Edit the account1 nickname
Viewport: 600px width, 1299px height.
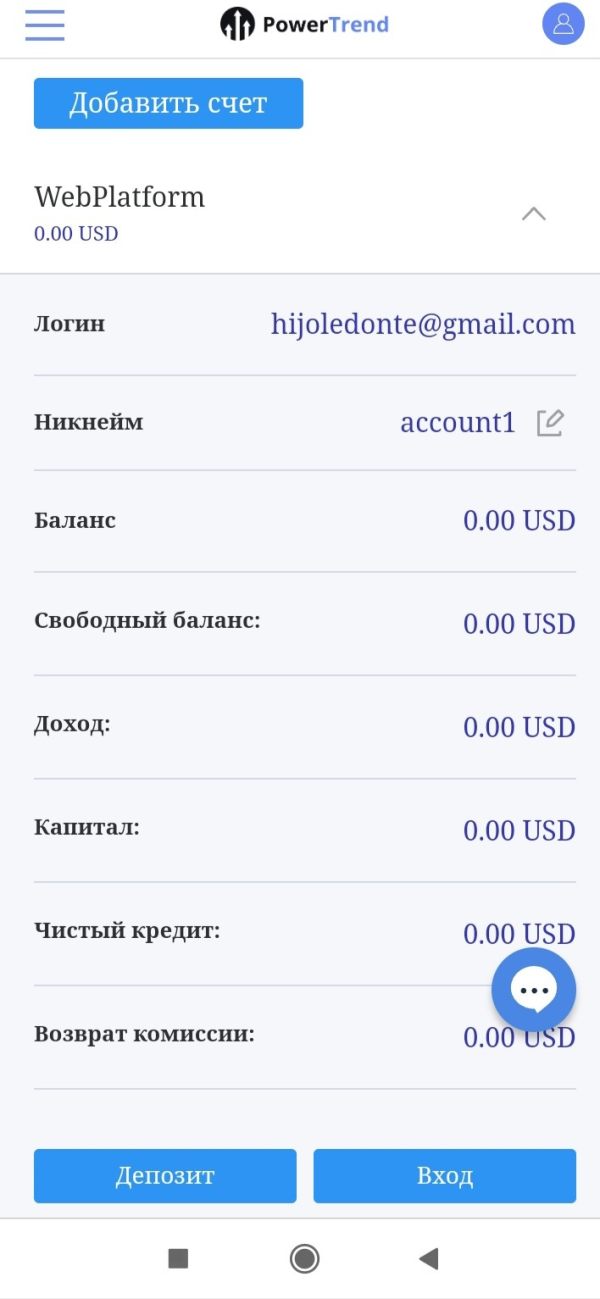pyautogui.click(x=550, y=423)
